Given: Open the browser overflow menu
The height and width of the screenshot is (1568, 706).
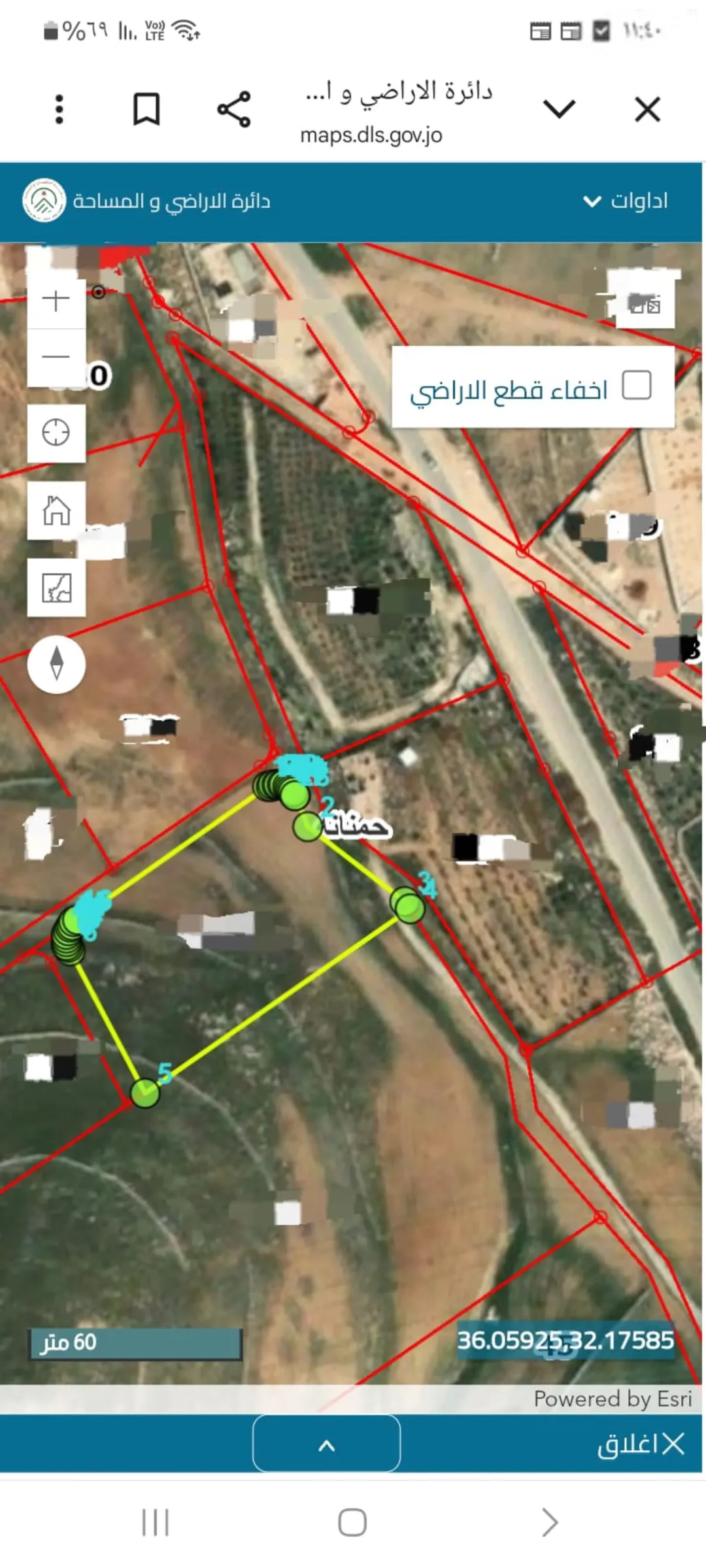Looking at the screenshot, I should (x=59, y=109).
